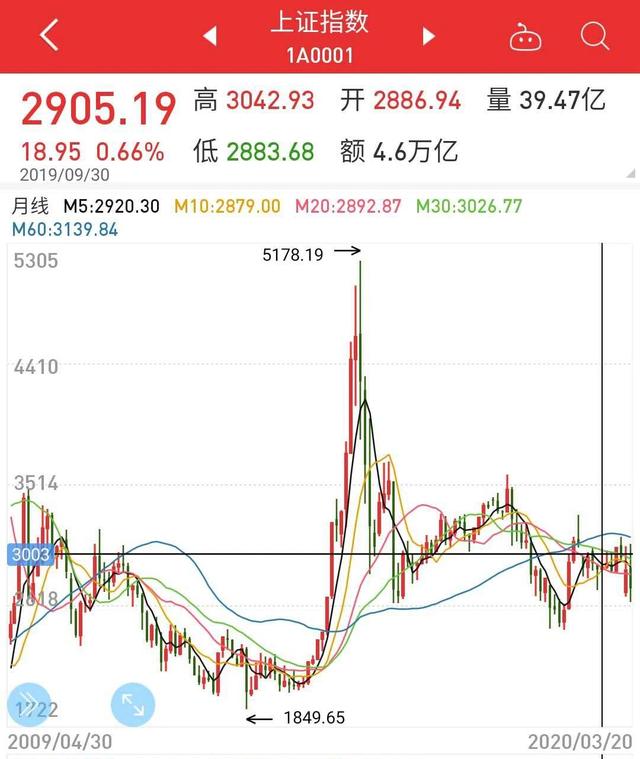Open stock search

(594, 37)
